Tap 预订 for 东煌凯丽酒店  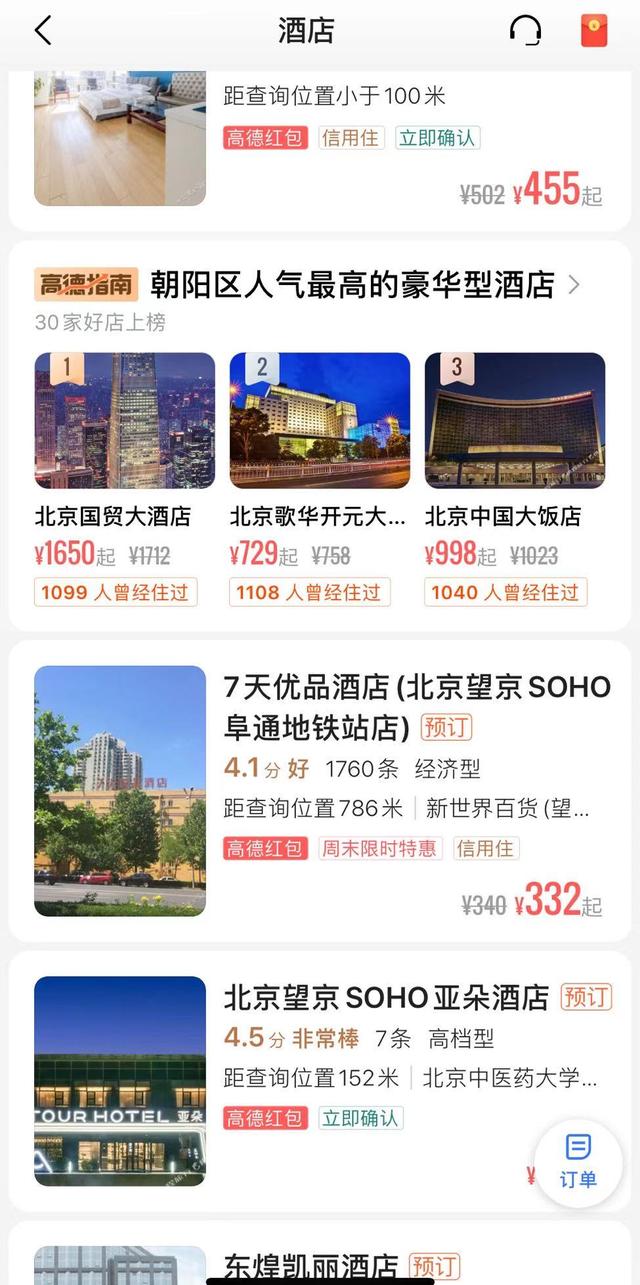click(436, 1266)
